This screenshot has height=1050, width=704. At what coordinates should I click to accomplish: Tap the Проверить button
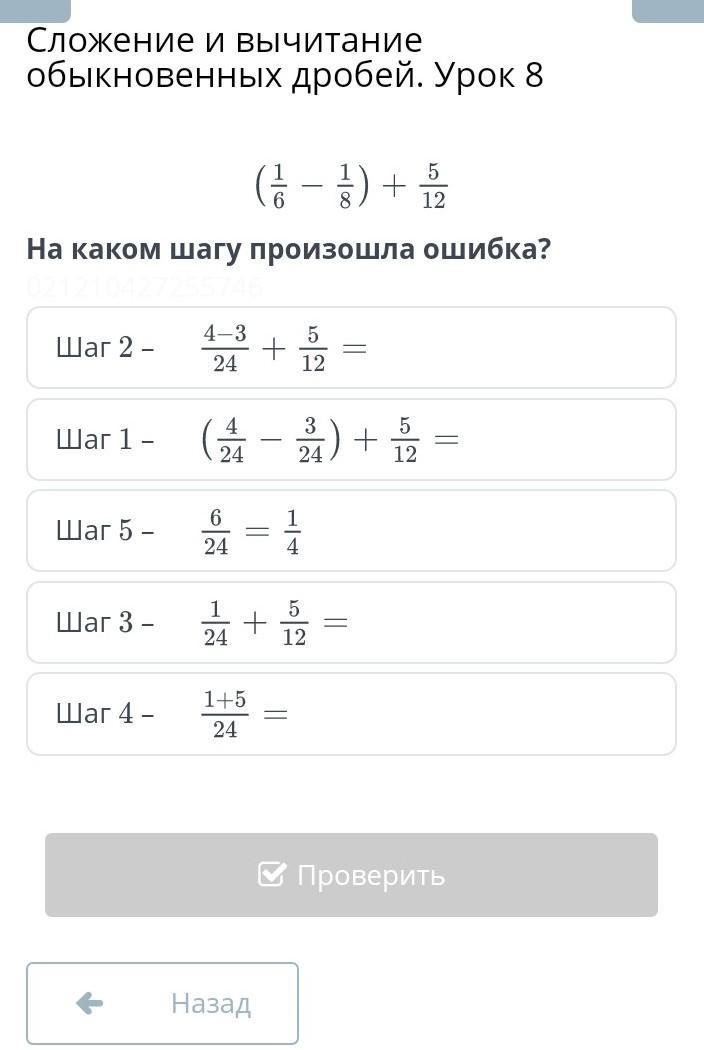351,875
